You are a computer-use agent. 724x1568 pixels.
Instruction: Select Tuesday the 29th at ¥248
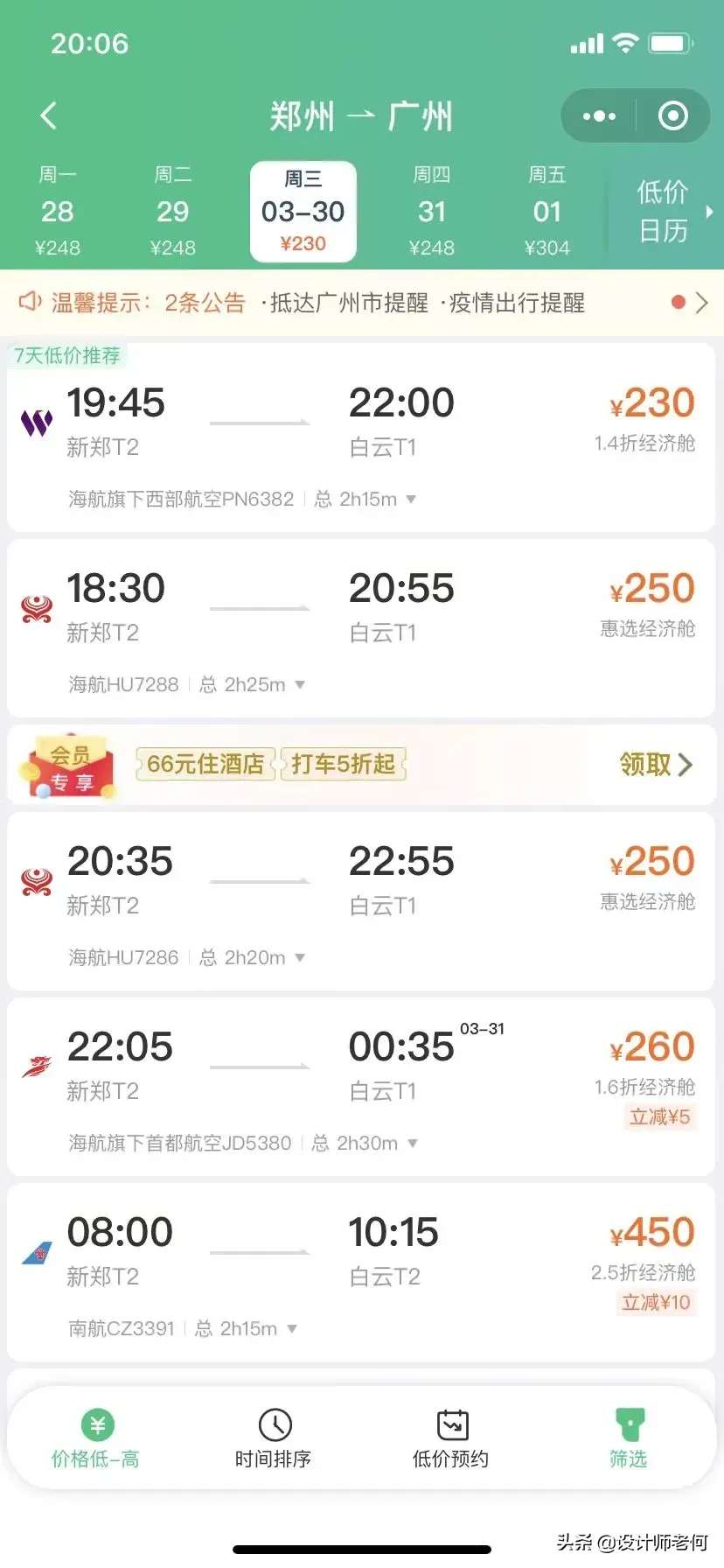pos(172,212)
